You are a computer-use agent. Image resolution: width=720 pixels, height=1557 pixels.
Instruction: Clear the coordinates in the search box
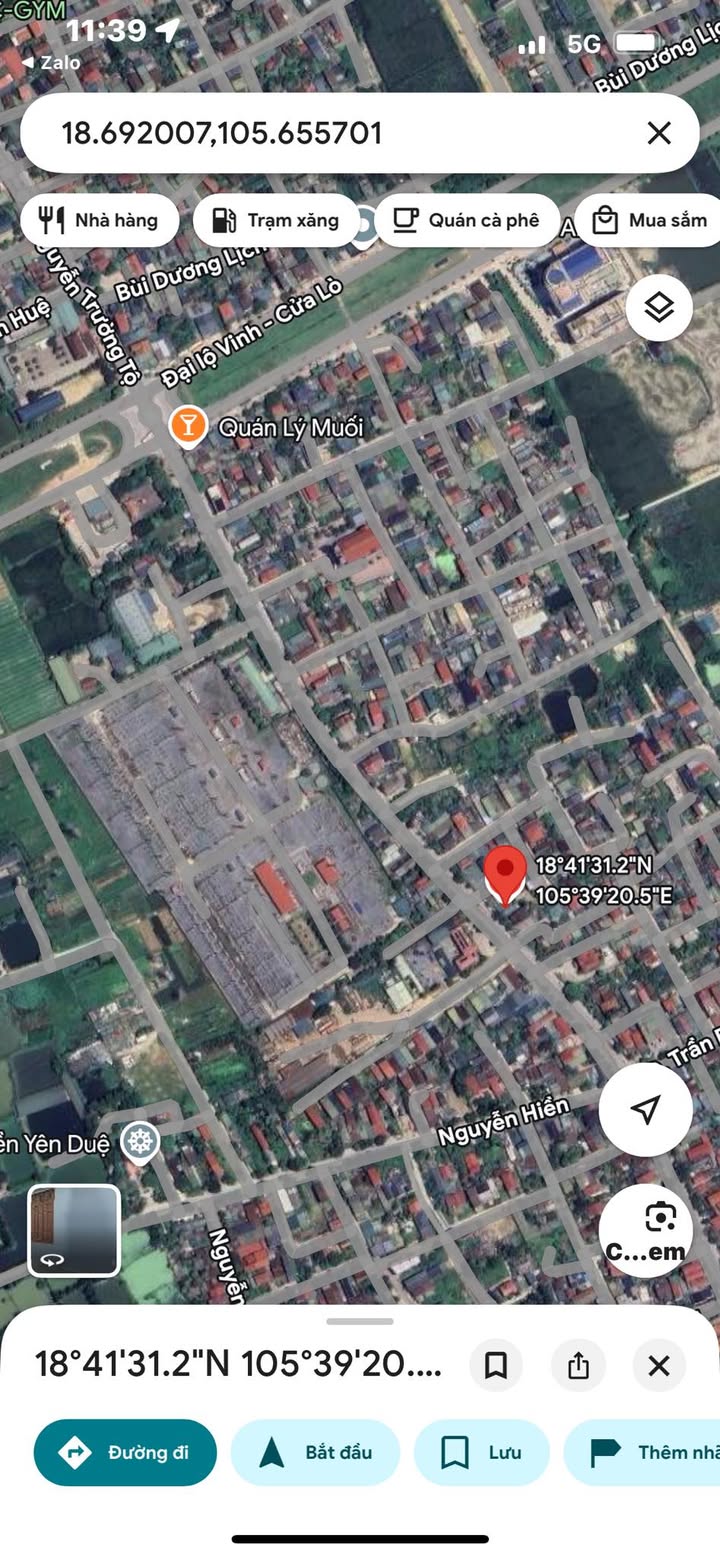pos(658,133)
